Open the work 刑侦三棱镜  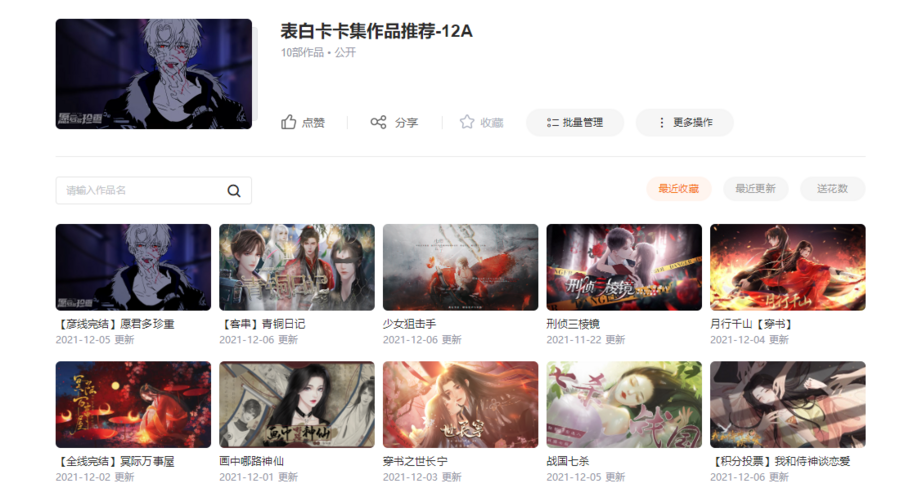624,267
